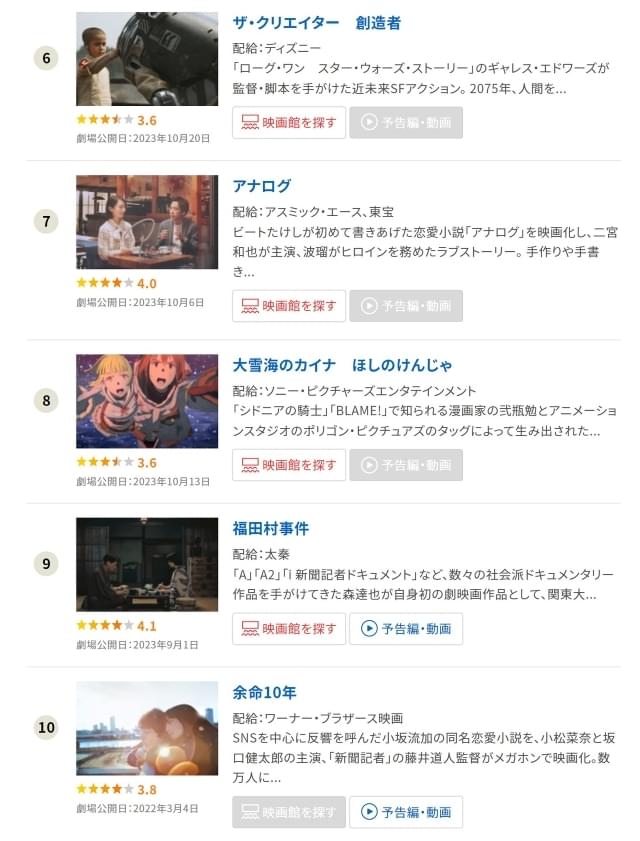Viewport: 640px width, 841px height.
Task: Select the 余命10年 movie thumbnail
Action: 146,727
